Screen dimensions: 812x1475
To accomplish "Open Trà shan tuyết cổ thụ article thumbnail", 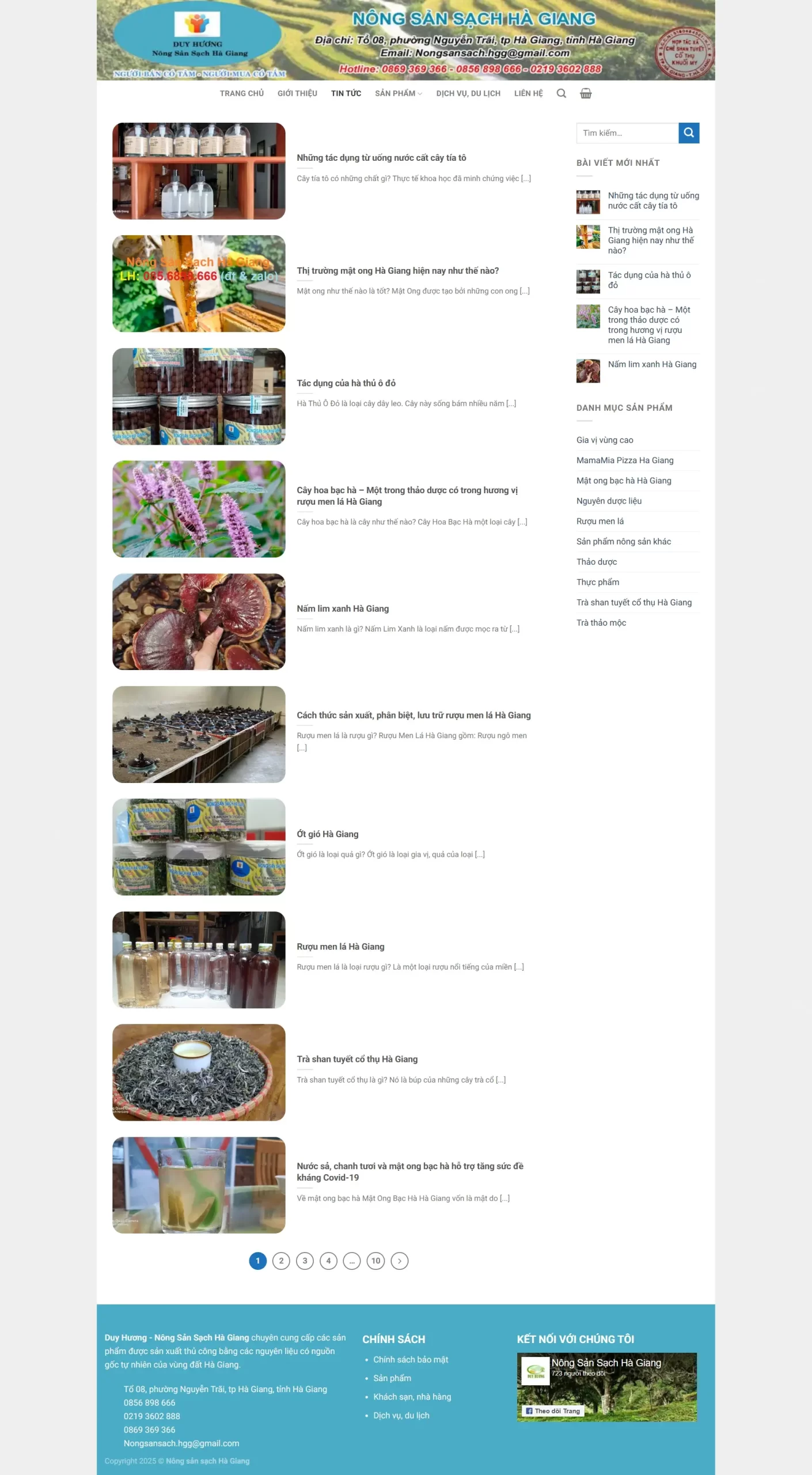I will click(199, 1072).
